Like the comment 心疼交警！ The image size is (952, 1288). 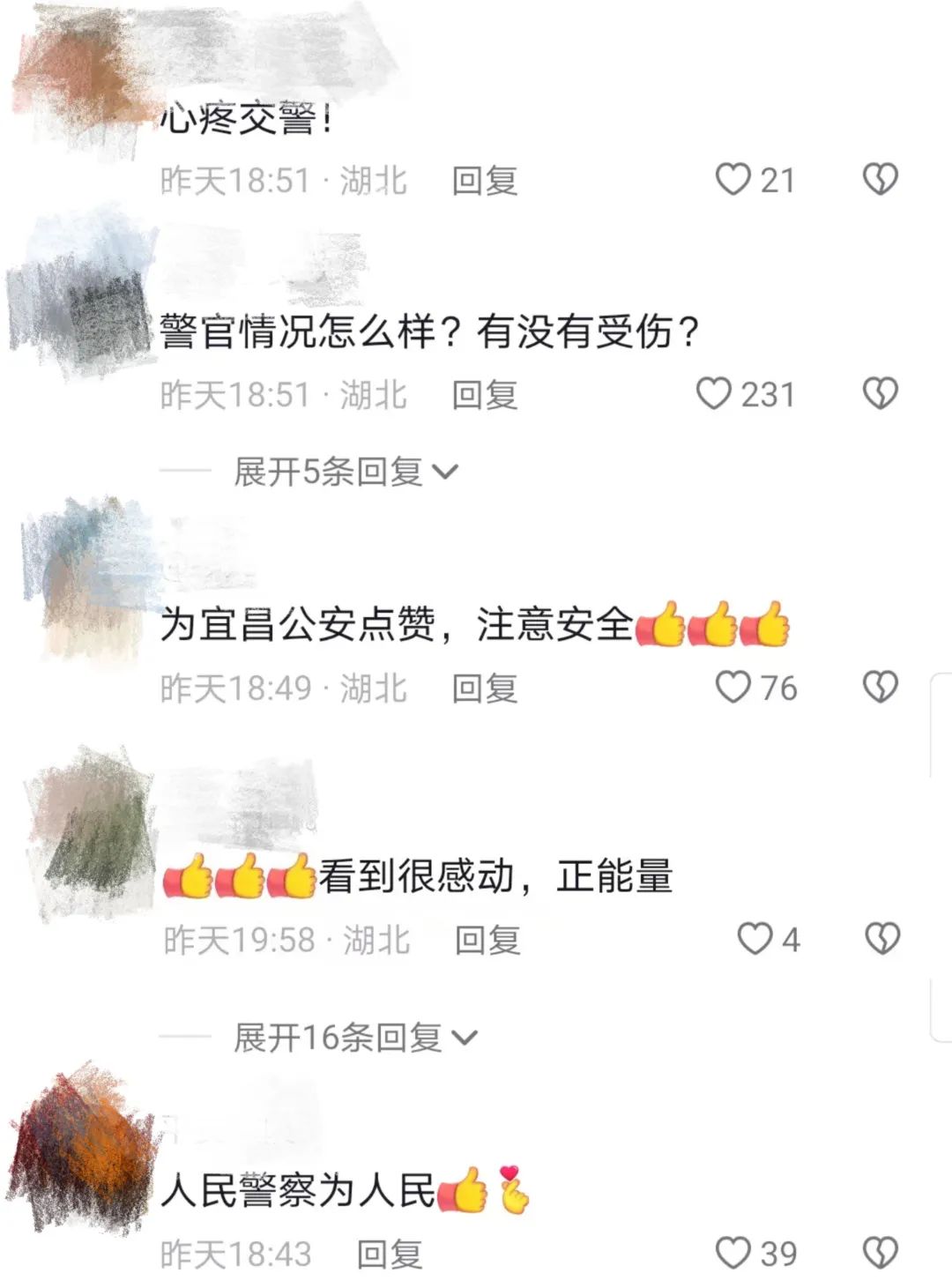[733, 180]
